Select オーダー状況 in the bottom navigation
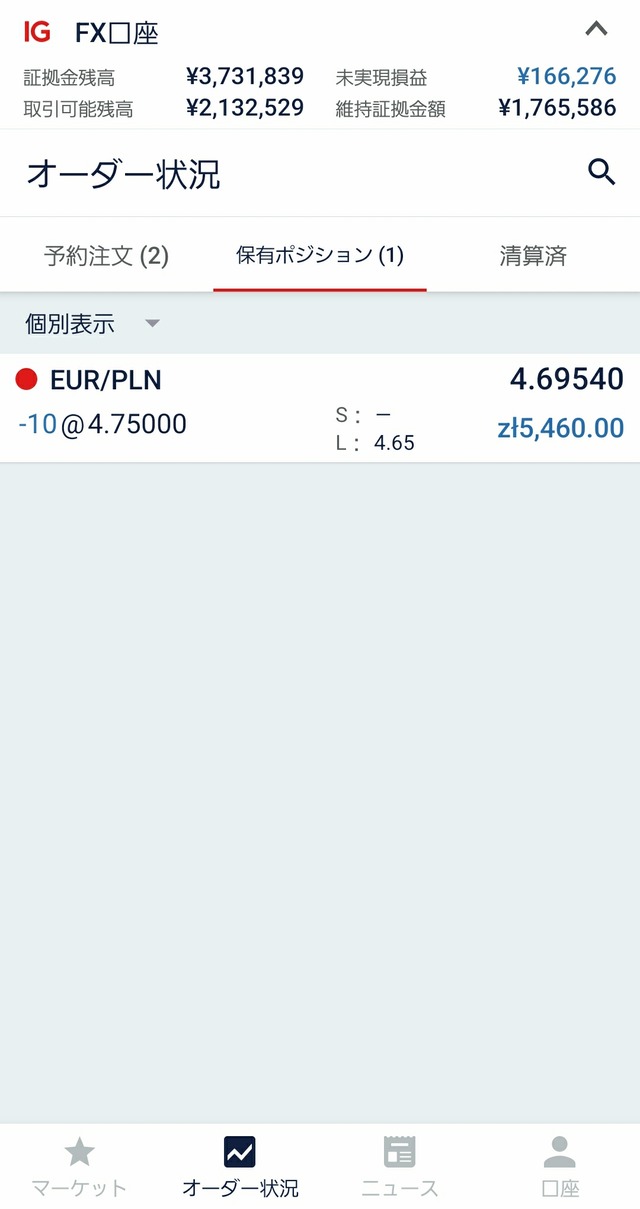 point(240,1166)
